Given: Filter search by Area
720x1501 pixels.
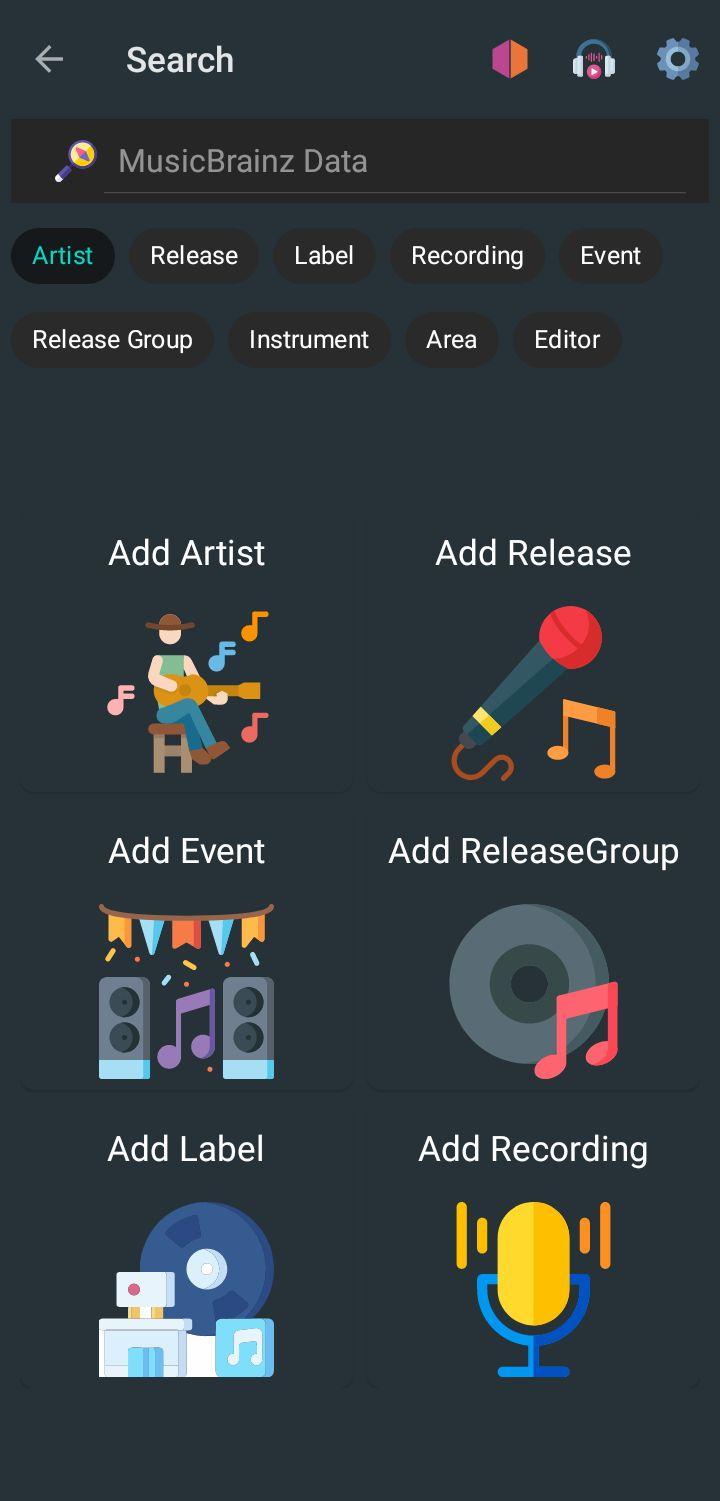Looking at the screenshot, I should [451, 340].
